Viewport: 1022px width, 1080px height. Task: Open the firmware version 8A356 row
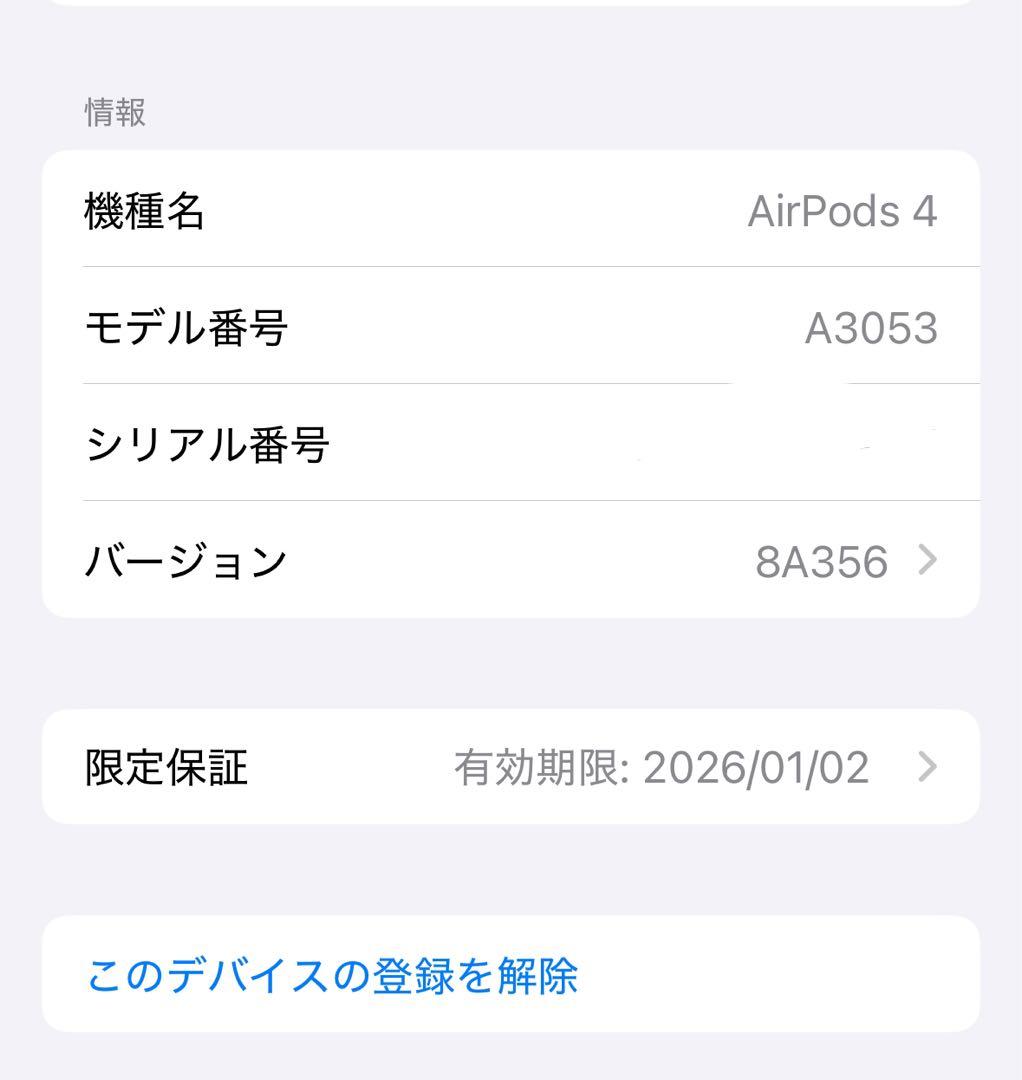pyautogui.click(x=510, y=561)
